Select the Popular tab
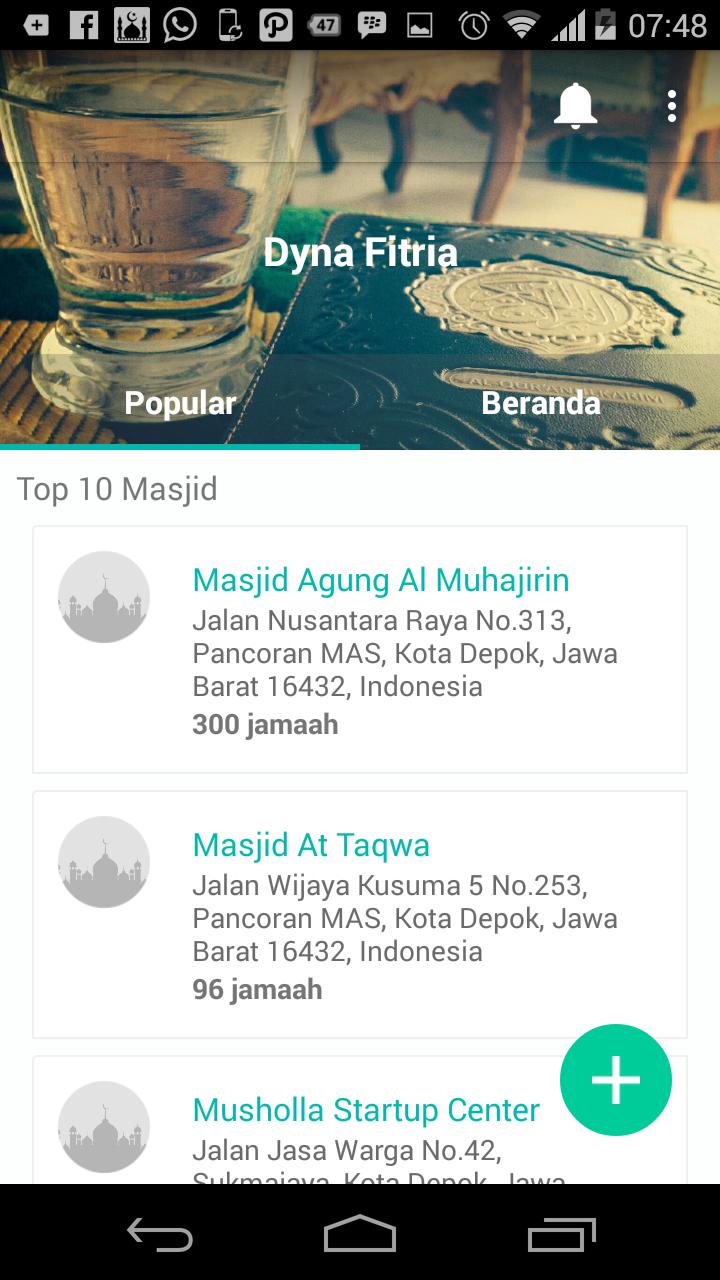720x1280 pixels. (179, 403)
